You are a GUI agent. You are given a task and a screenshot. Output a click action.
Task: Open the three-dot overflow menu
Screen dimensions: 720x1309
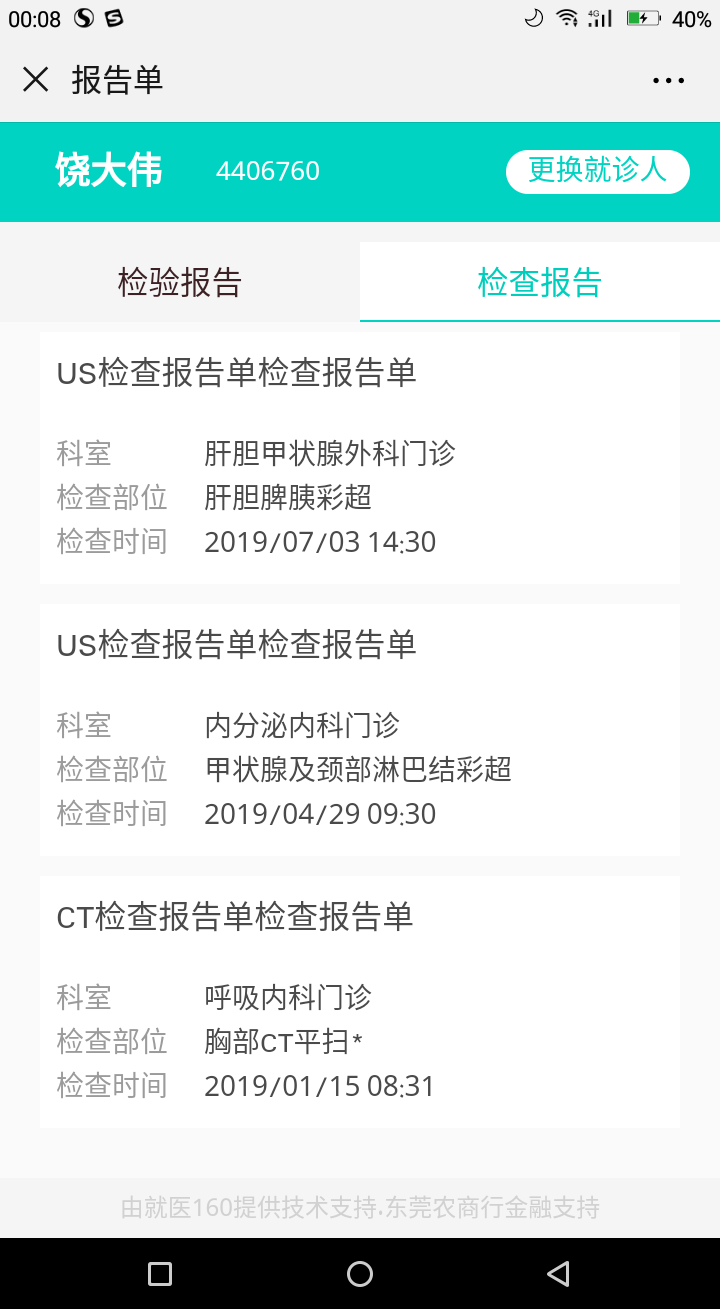668,81
